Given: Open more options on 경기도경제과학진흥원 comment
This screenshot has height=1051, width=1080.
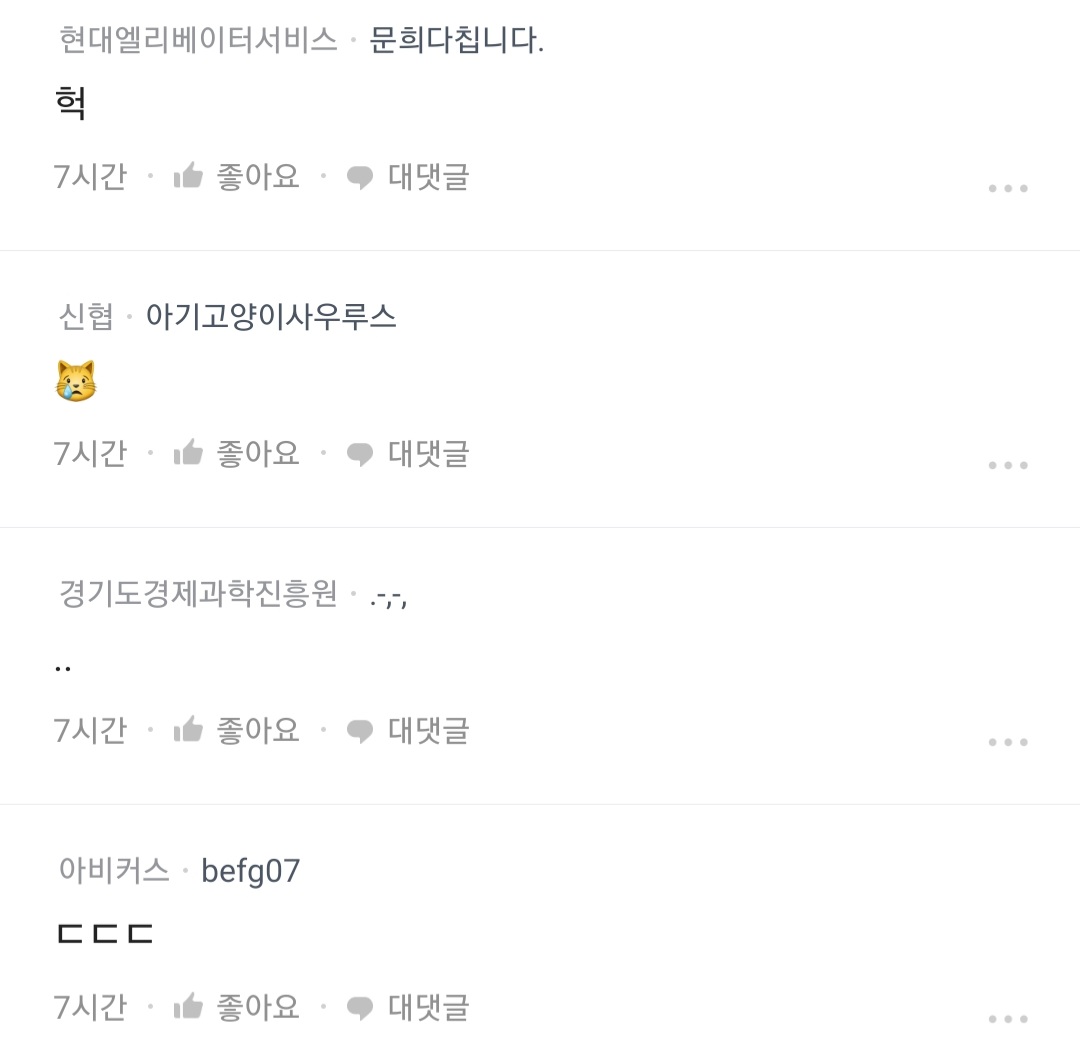Looking at the screenshot, I should coord(1007,742).
